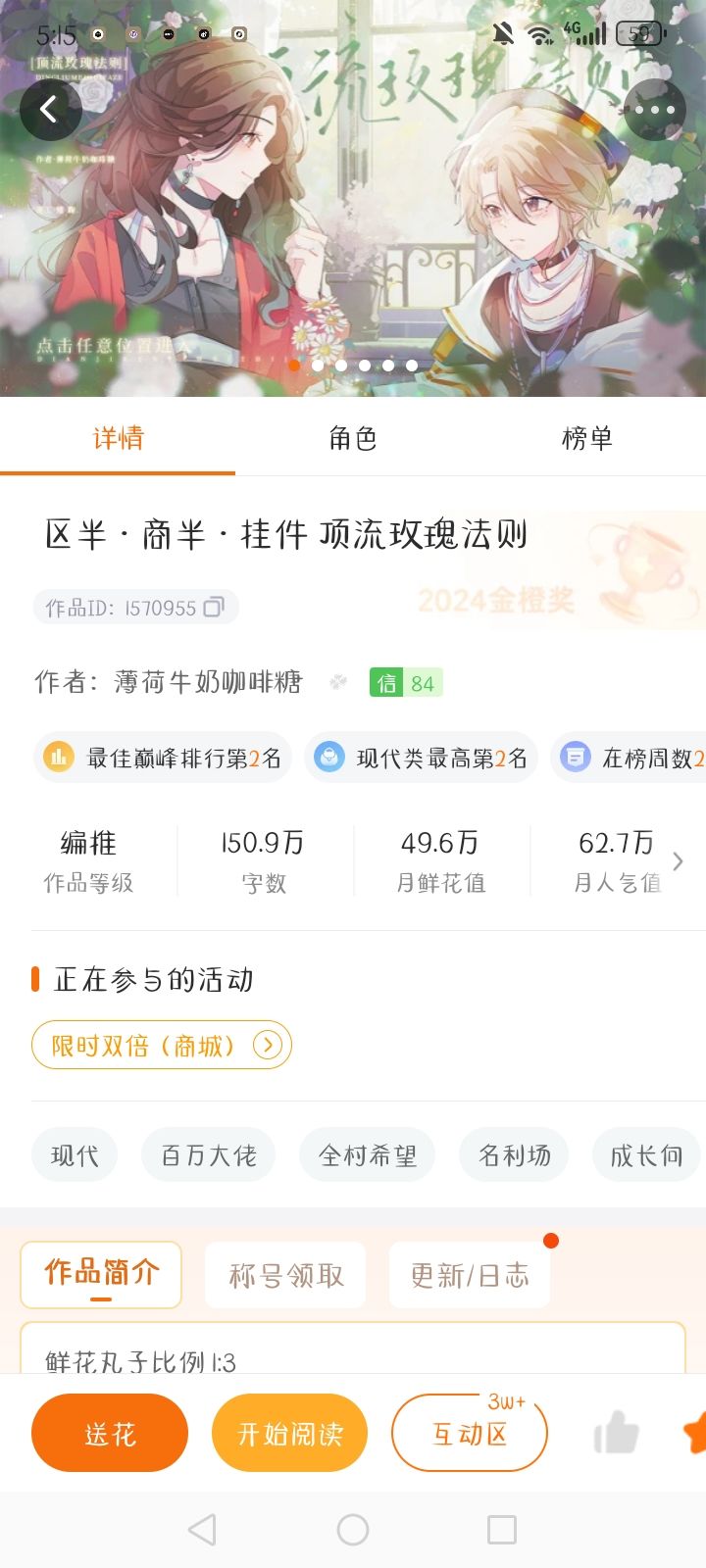The height and width of the screenshot is (1568, 706).
Task: Tap 开始阅读 to start reading
Action: (x=289, y=1432)
